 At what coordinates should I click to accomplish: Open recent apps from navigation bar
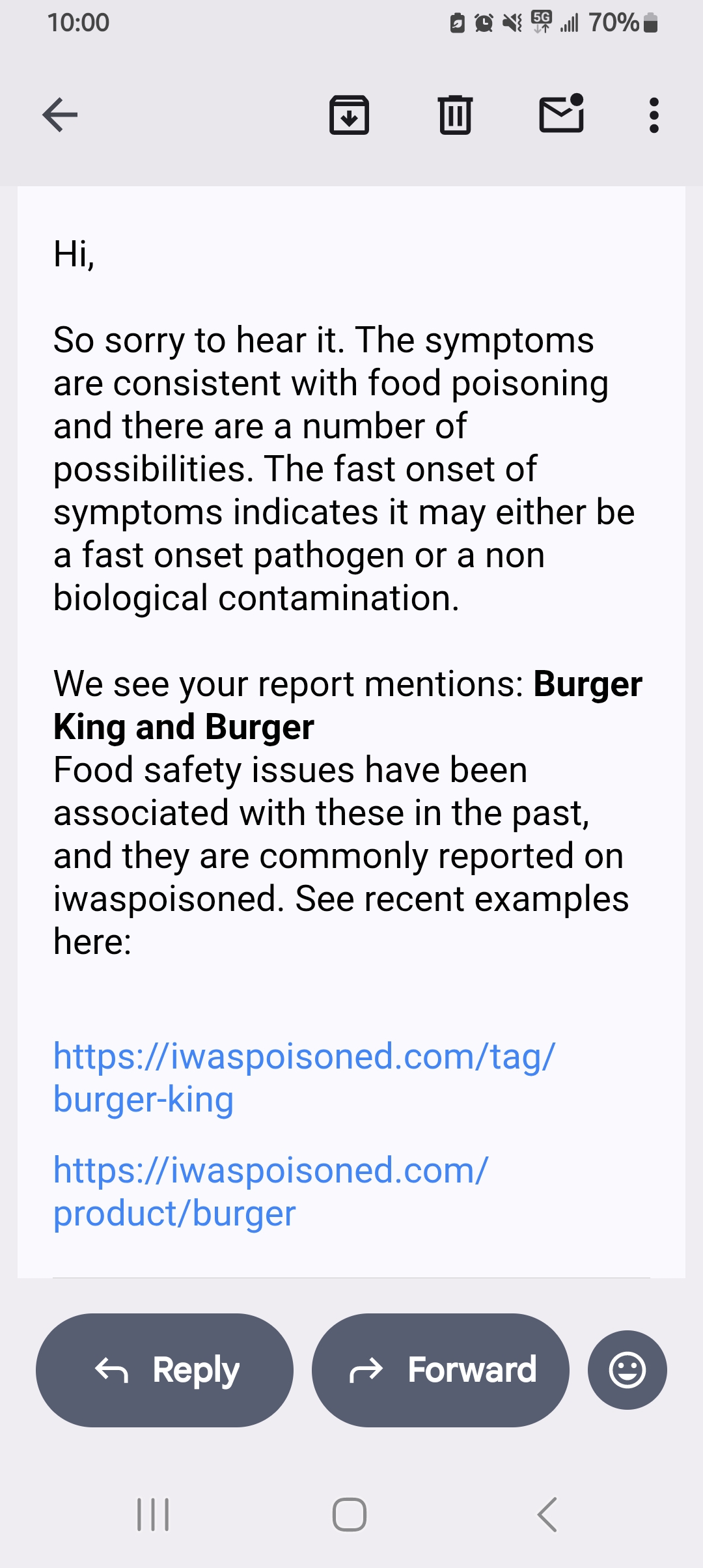tap(154, 1515)
